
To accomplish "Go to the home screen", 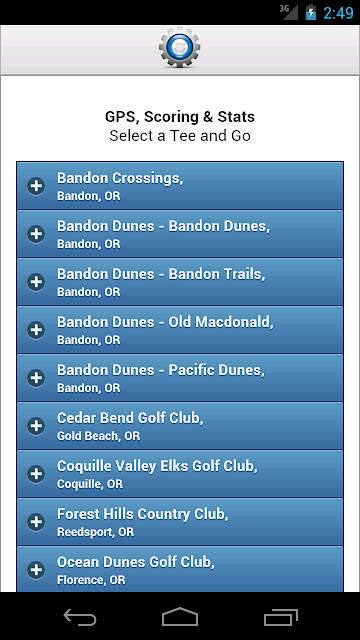I will [x=180, y=617].
